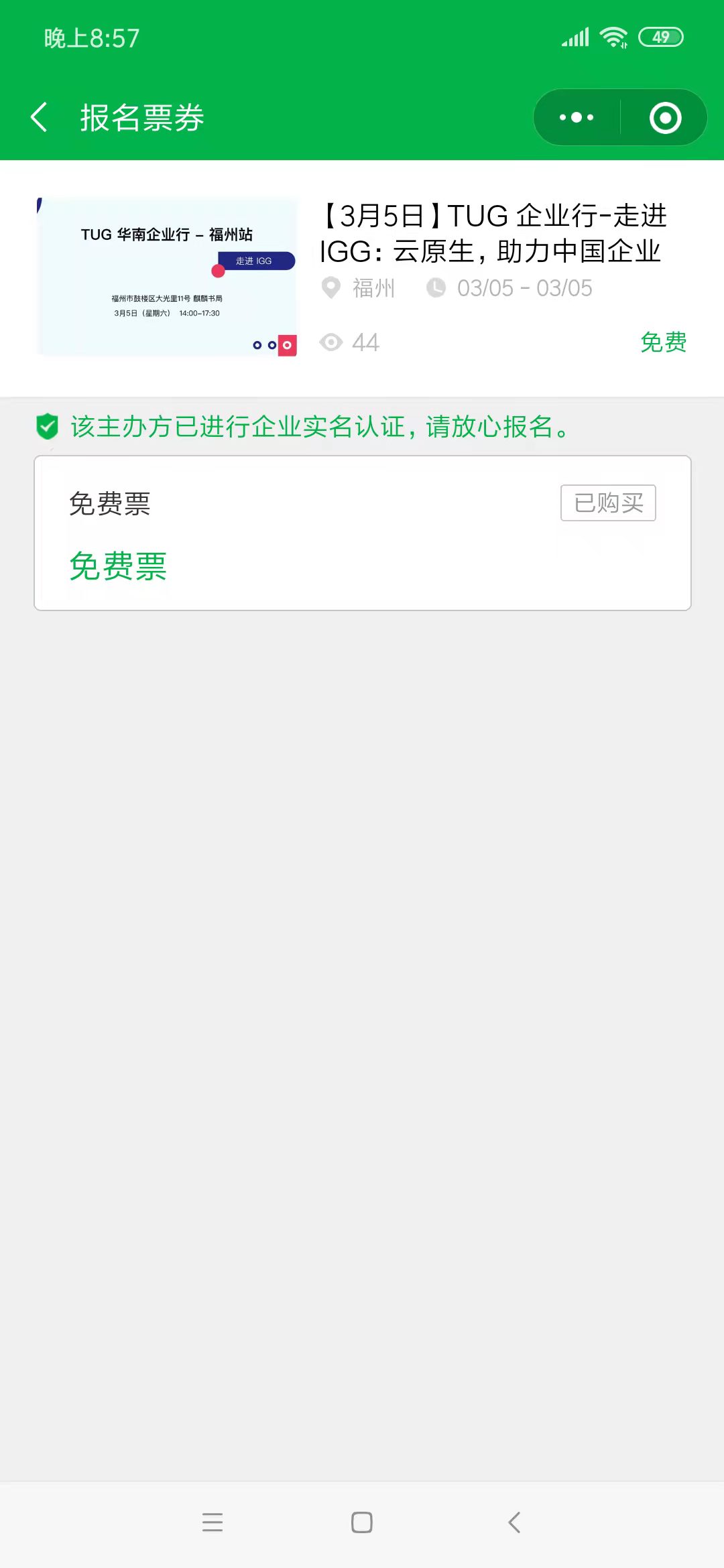The image size is (724, 1568).
Task: Open system recent apps
Action: click(213, 1522)
